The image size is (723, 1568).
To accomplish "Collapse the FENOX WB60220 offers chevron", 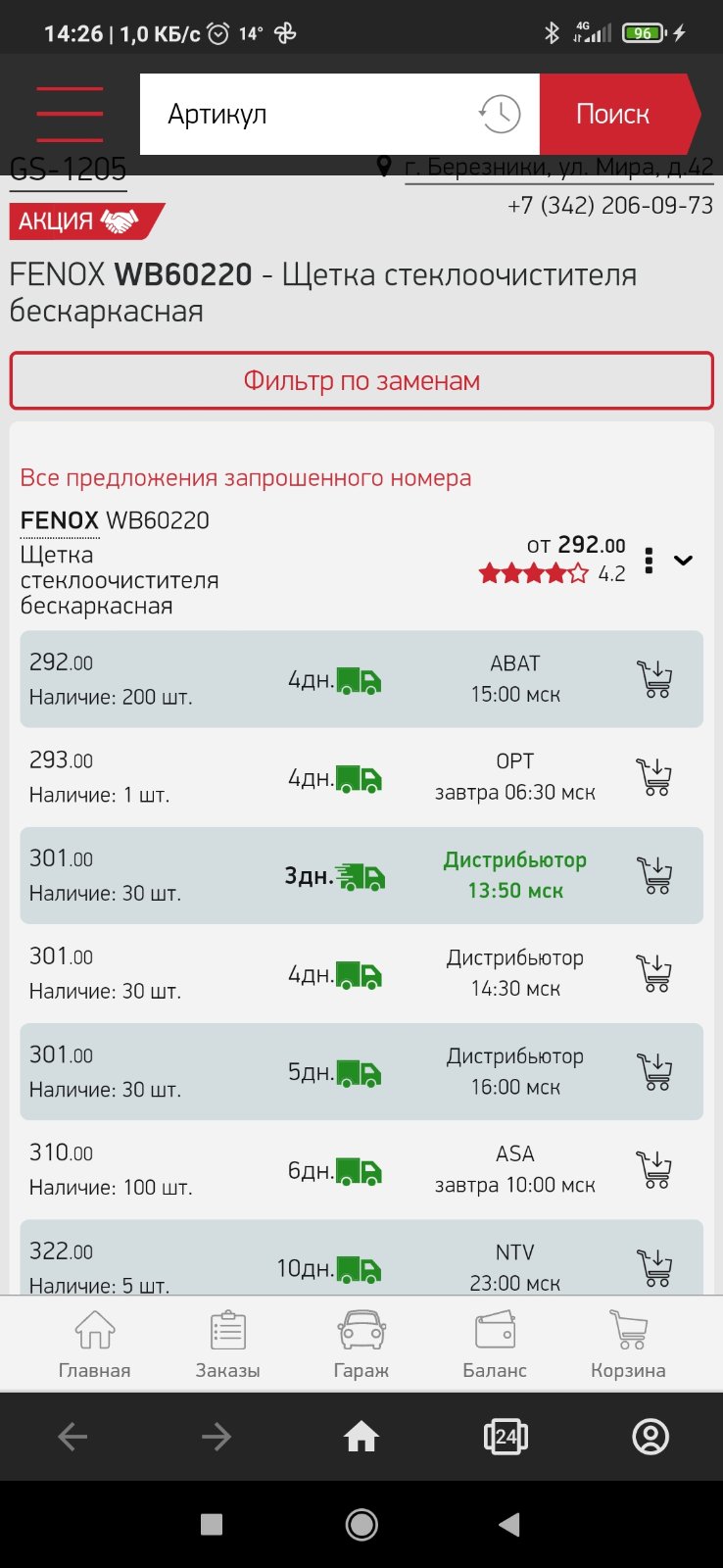I will (684, 561).
